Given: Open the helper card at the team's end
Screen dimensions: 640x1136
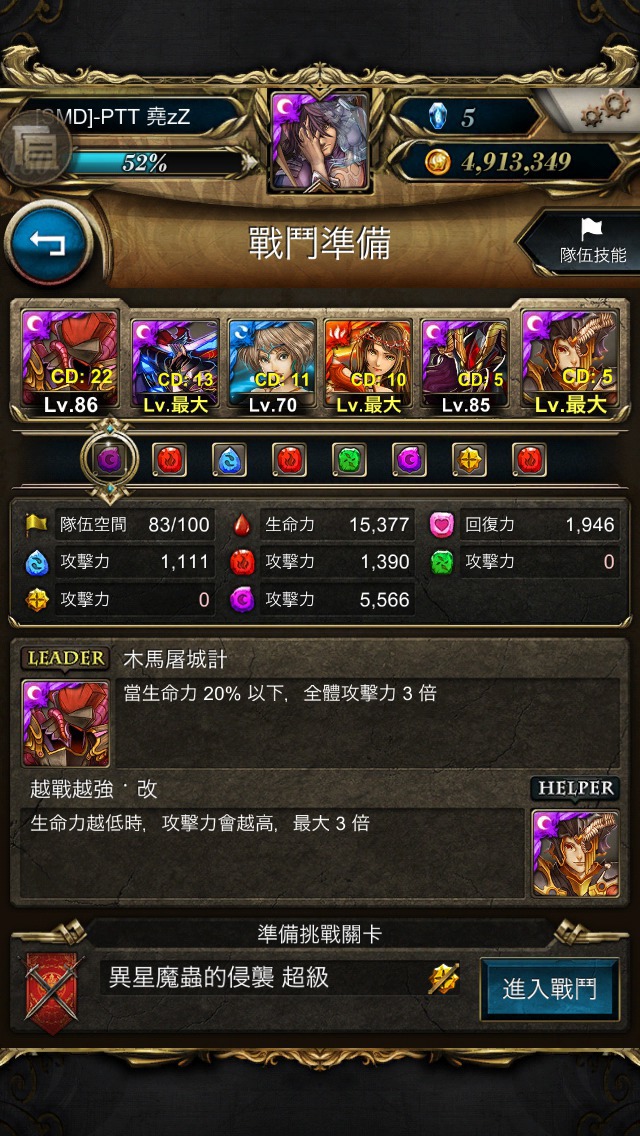Looking at the screenshot, I should [x=570, y=361].
